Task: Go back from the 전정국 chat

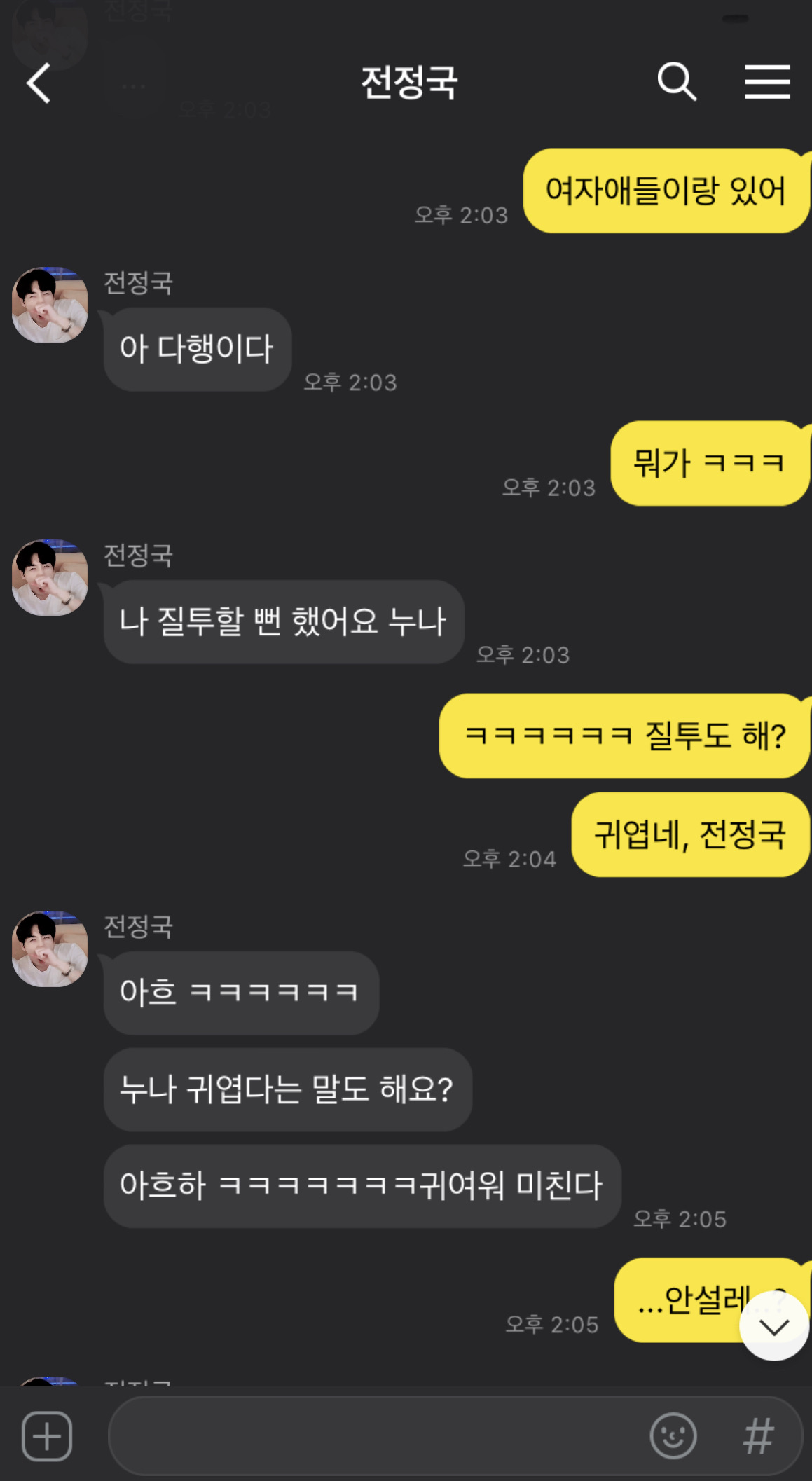Action: pos(39,83)
